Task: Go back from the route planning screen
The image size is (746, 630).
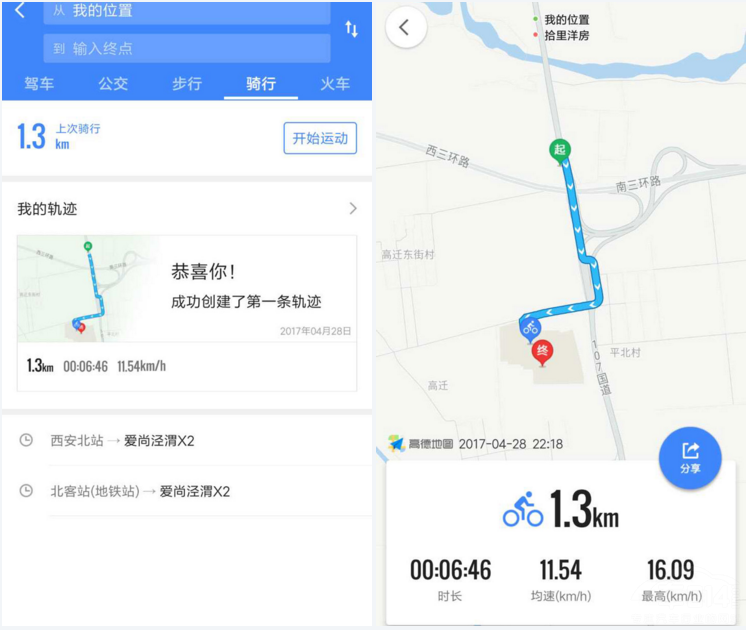Action: [20, 10]
